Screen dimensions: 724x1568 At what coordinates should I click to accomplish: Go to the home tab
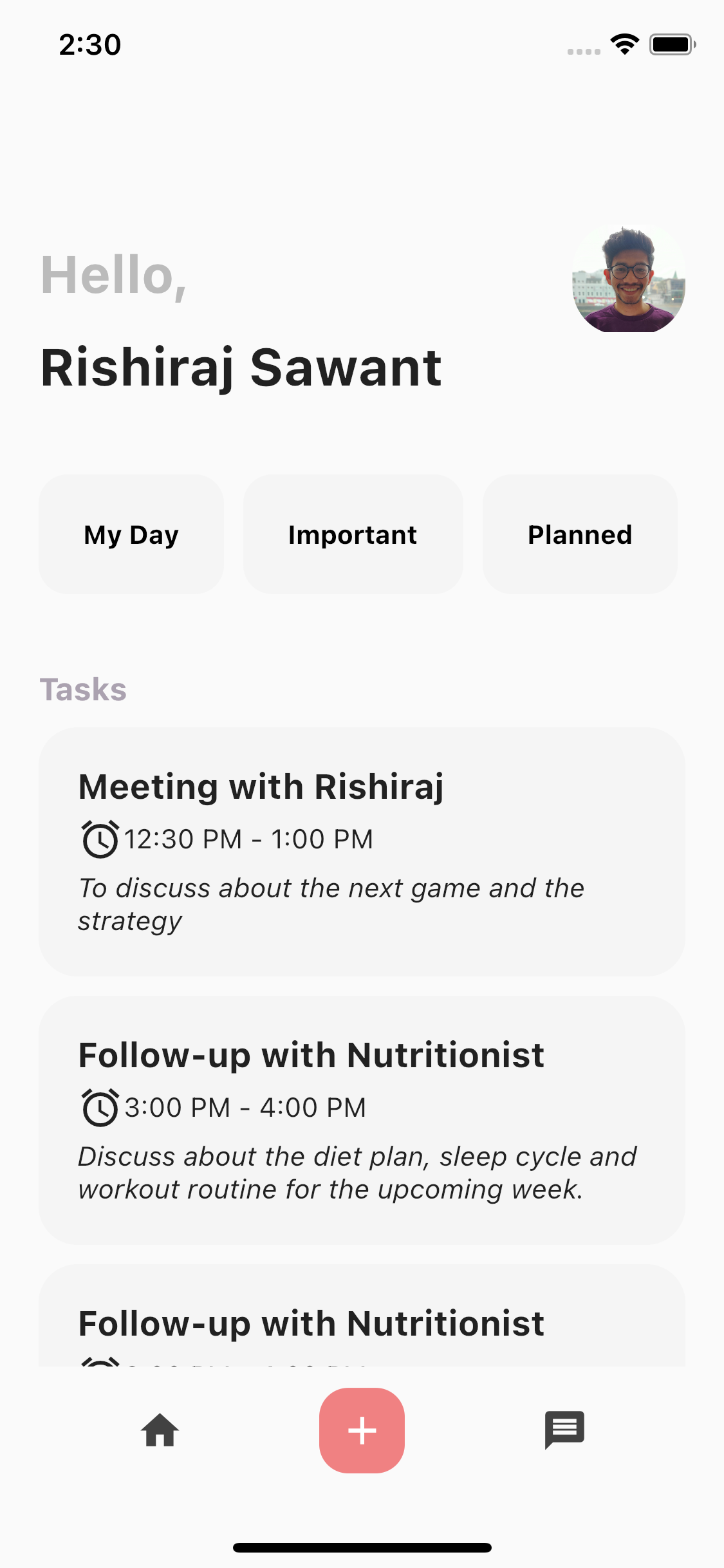click(160, 1430)
